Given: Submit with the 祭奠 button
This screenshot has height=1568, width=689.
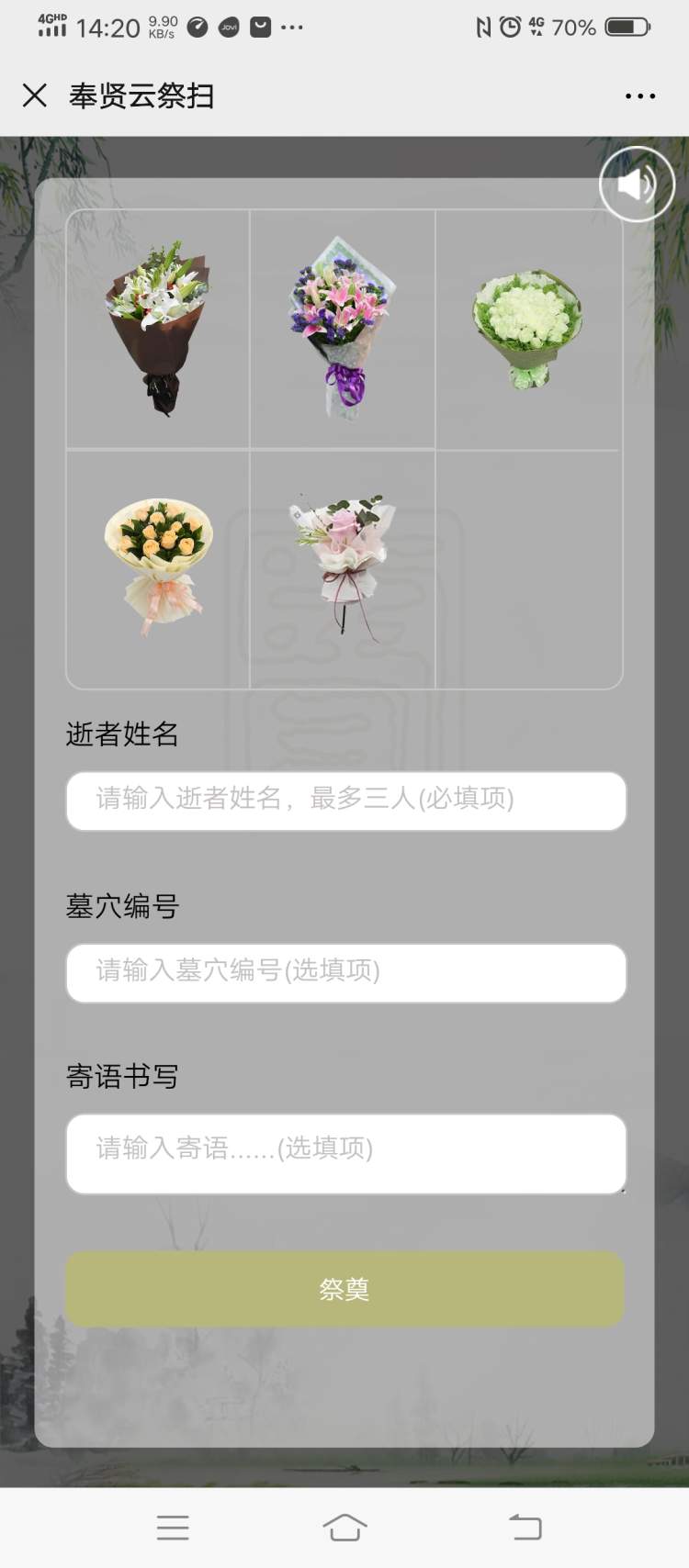Looking at the screenshot, I should click(344, 1289).
